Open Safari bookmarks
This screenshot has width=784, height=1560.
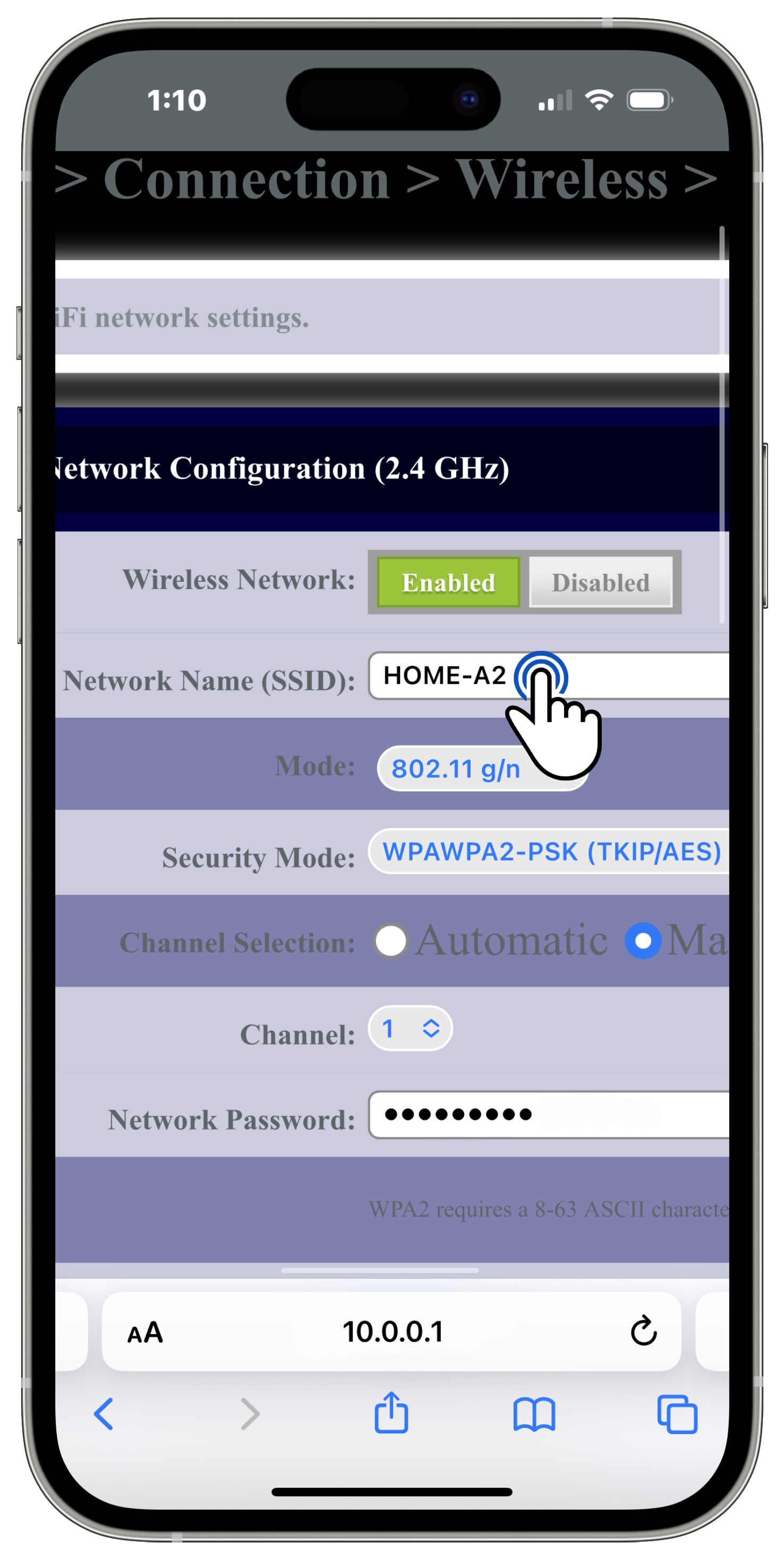[x=533, y=1414]
